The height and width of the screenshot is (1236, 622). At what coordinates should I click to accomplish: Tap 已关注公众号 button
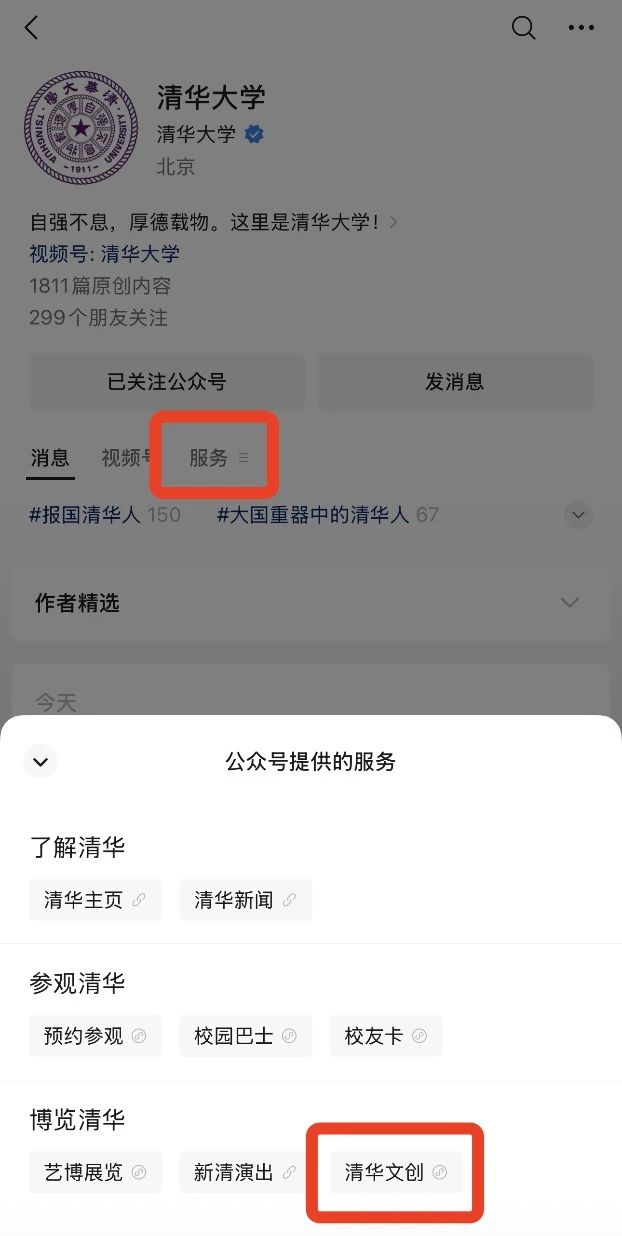point(167,381)
